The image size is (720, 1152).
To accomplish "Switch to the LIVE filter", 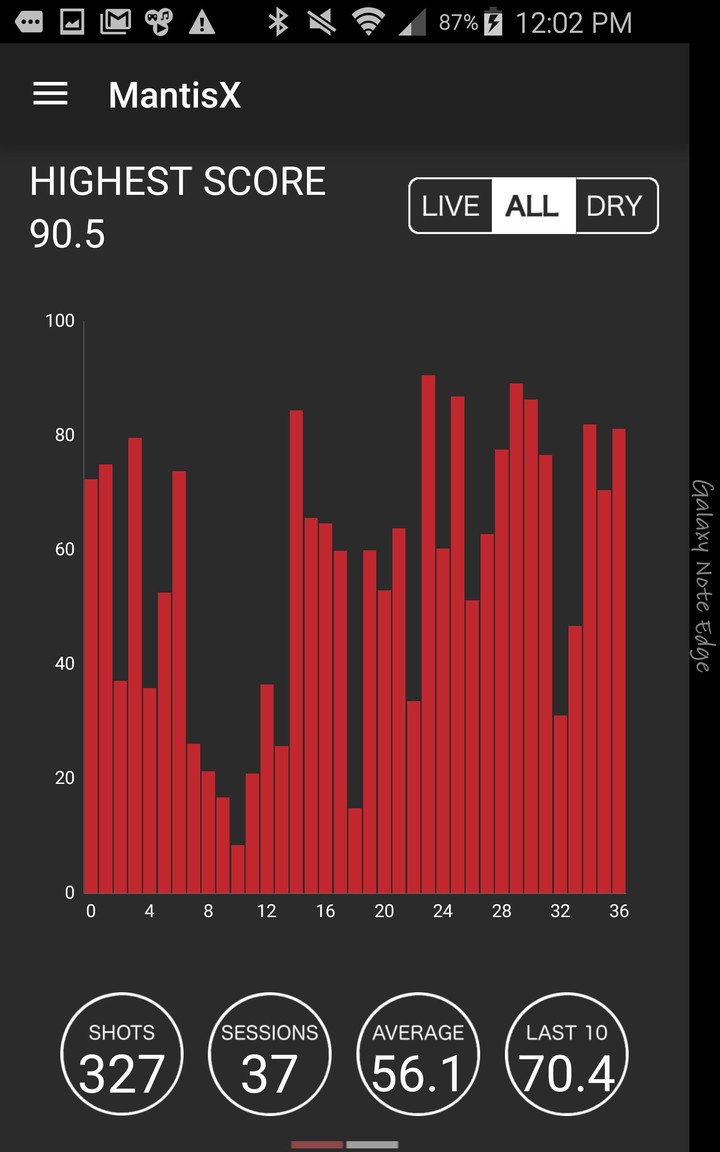I will tap(451, 206).
